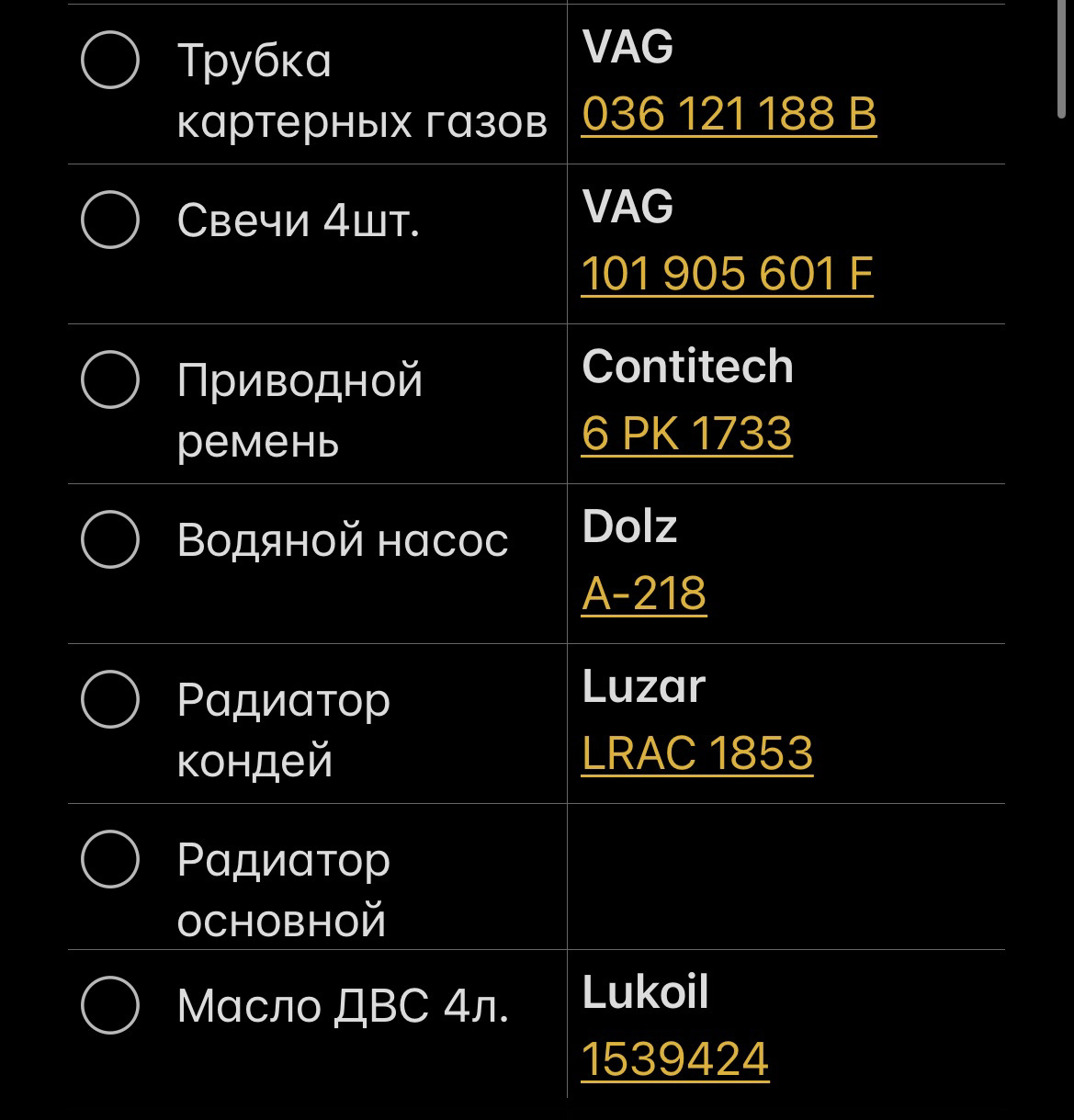Select the Contitech brand name

click(x=688, y=366)
